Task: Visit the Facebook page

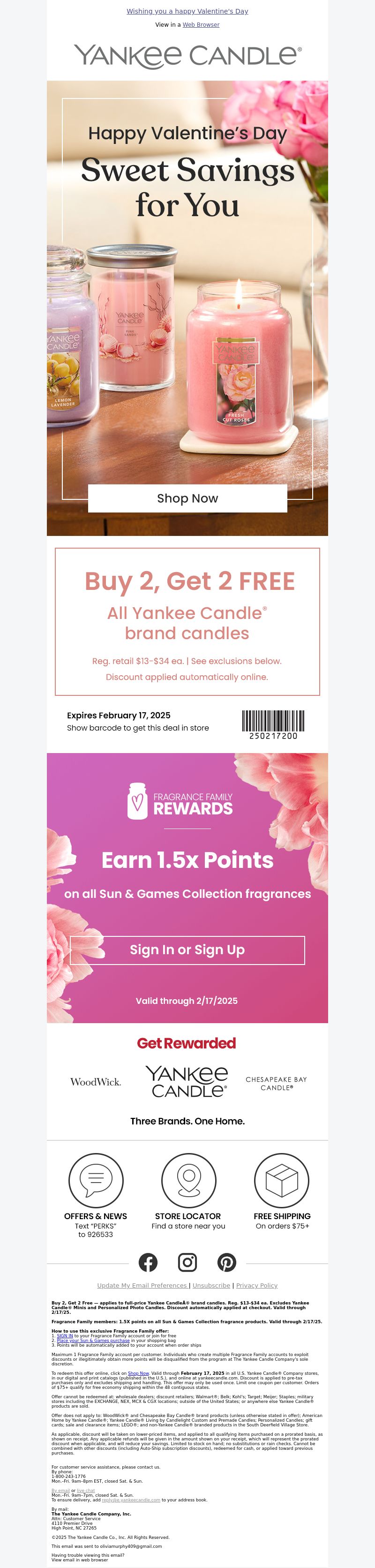Action: point(148,1262)
